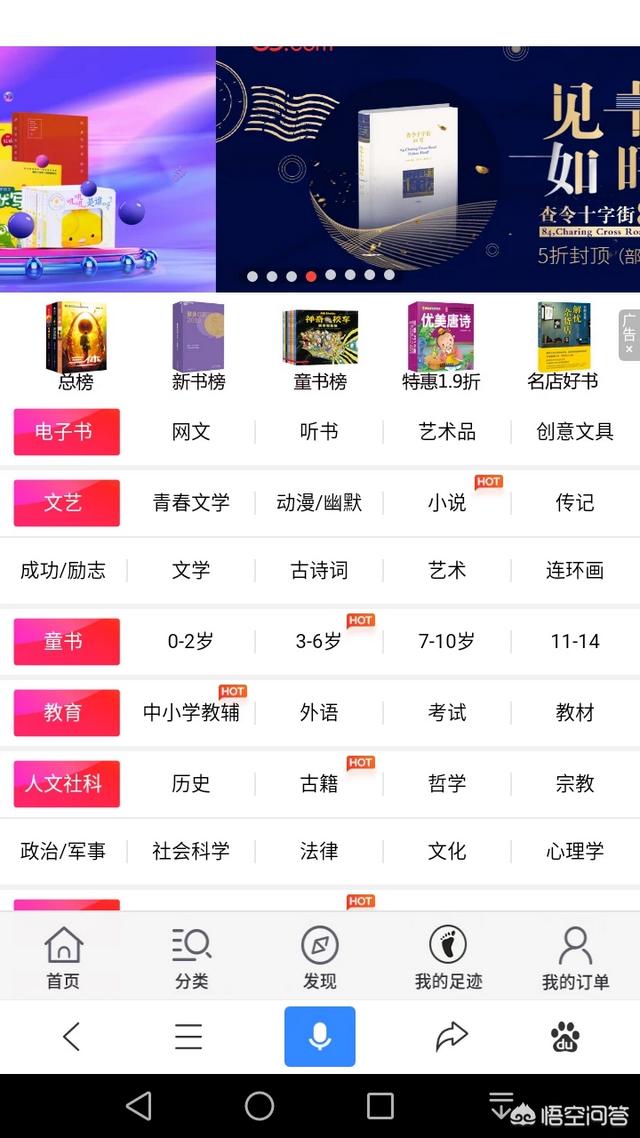Open the 新书榜 new books ranking
This screenshot has width=640, height=1138.
[198, 346]
